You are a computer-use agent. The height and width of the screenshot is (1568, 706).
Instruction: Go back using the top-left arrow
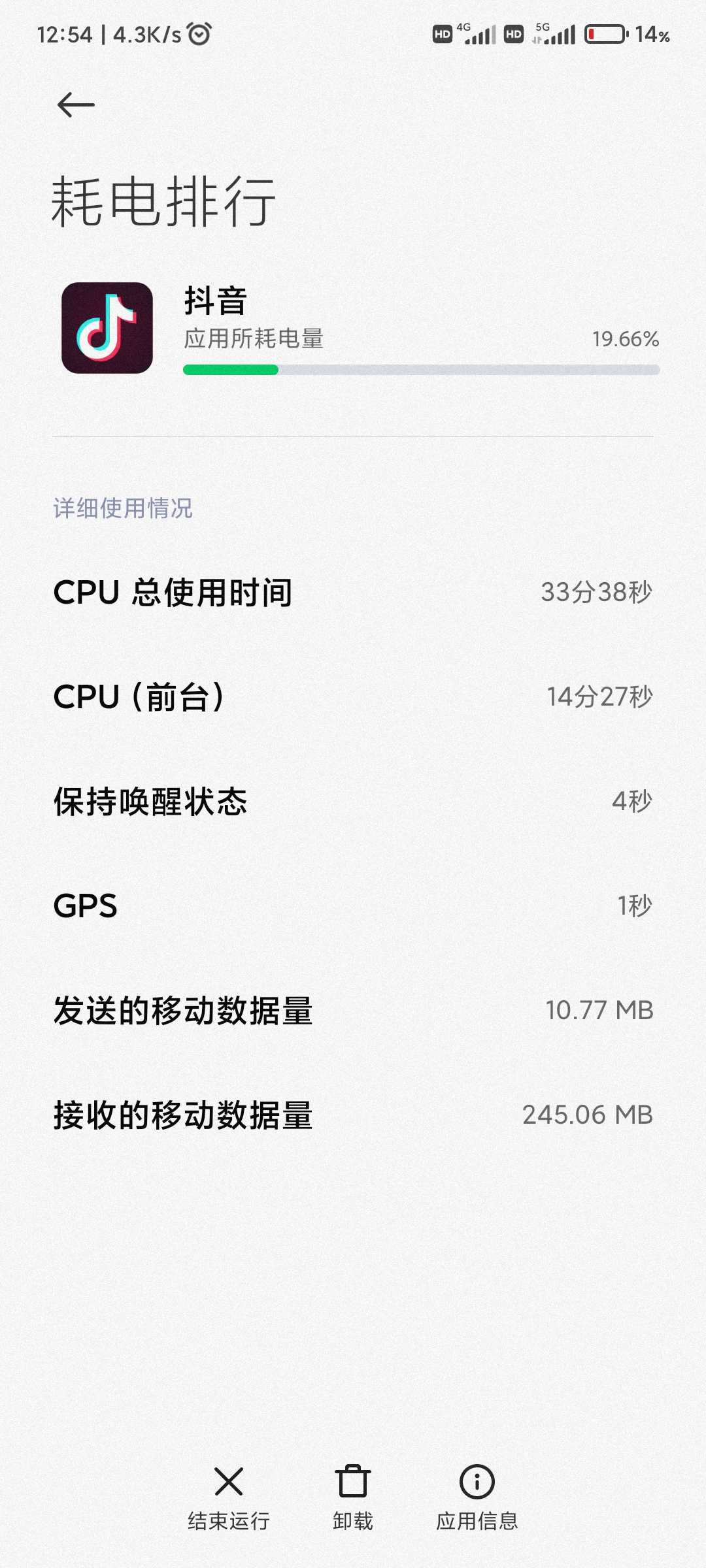(76, 105)
